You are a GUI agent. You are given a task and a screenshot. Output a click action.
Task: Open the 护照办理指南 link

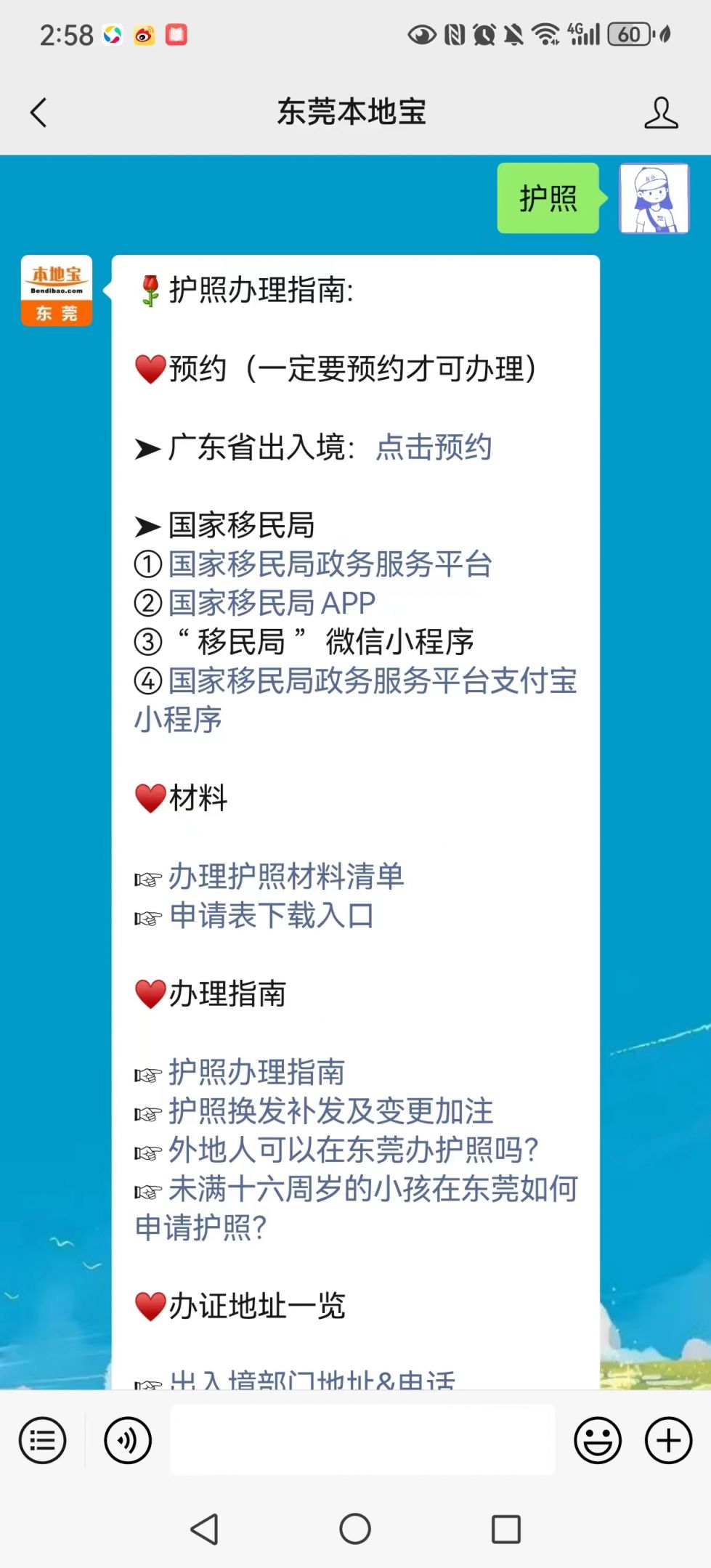click(256, 1072)
